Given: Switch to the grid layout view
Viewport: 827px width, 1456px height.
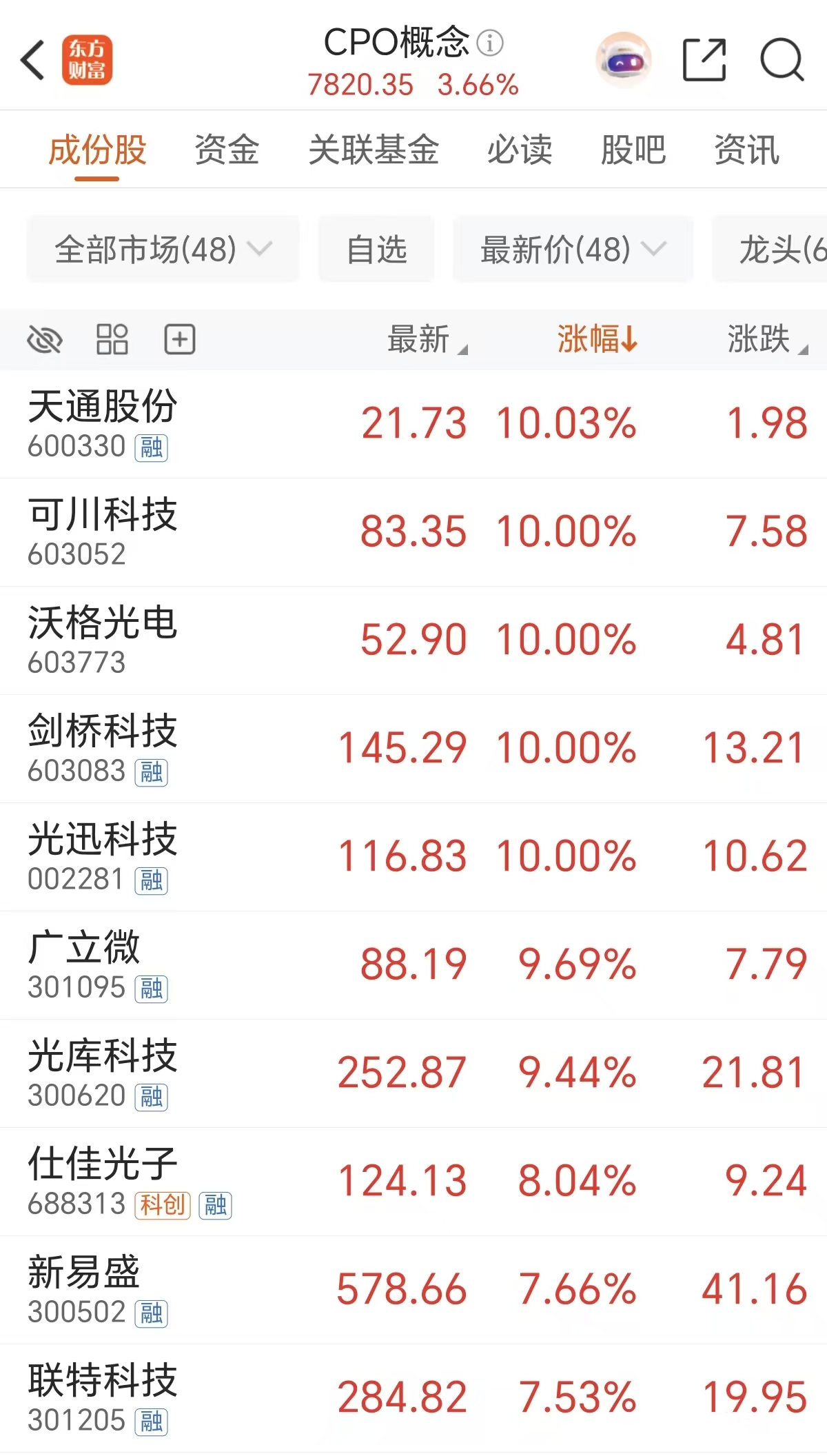Looking at the screenshot, I should tap(112, 340).
